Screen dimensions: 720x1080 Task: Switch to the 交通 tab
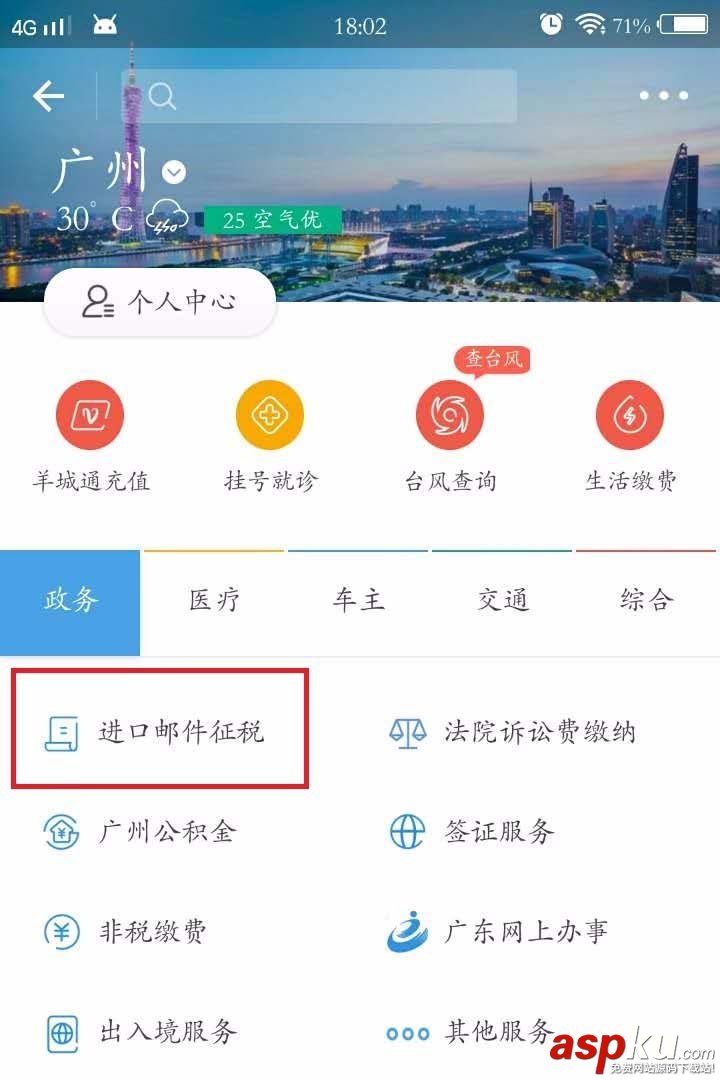503,601
